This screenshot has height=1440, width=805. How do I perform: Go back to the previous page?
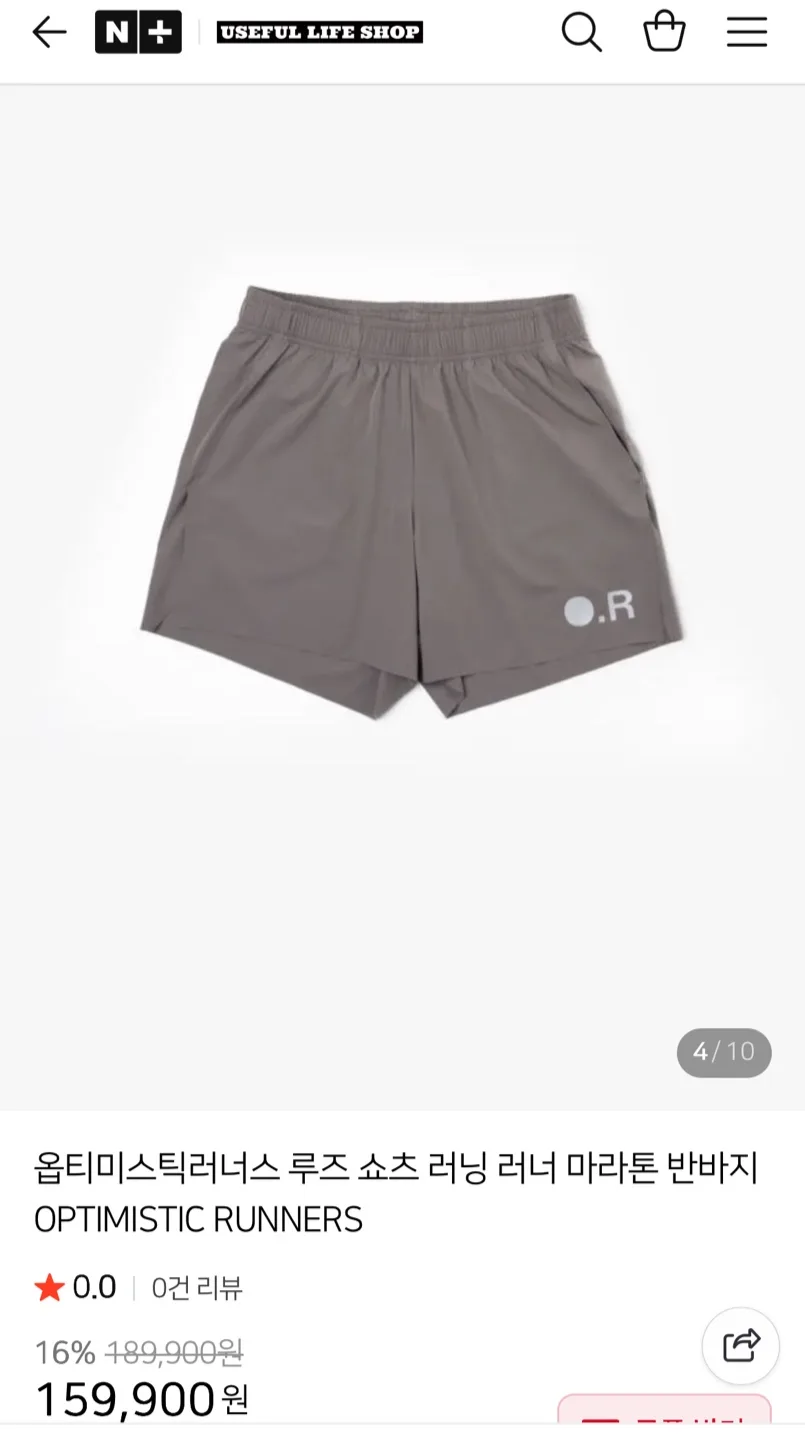tap(48, 33)
